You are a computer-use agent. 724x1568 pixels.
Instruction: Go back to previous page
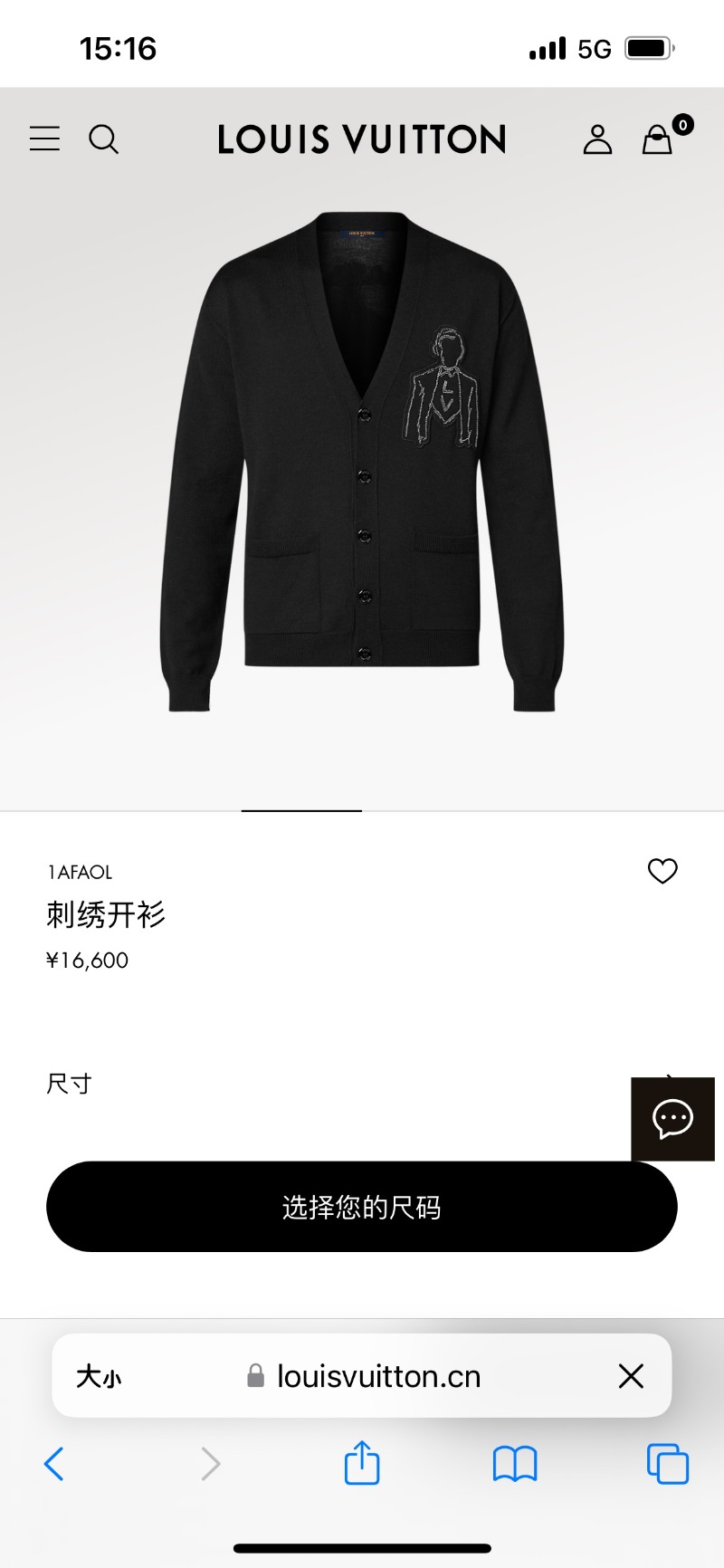(54, 1464)
